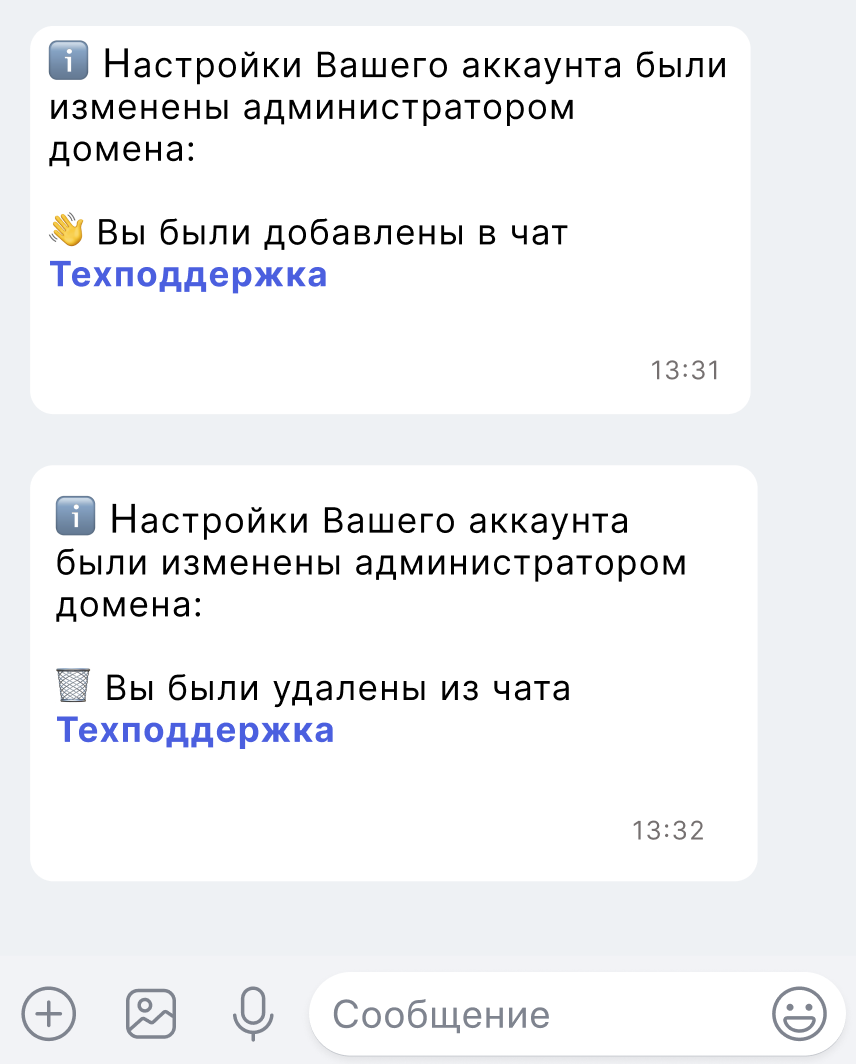The width and height of the screenshot is (856, 1064).
Task: Focus the Сообщение text field
Action: [x=540, y=1014]
